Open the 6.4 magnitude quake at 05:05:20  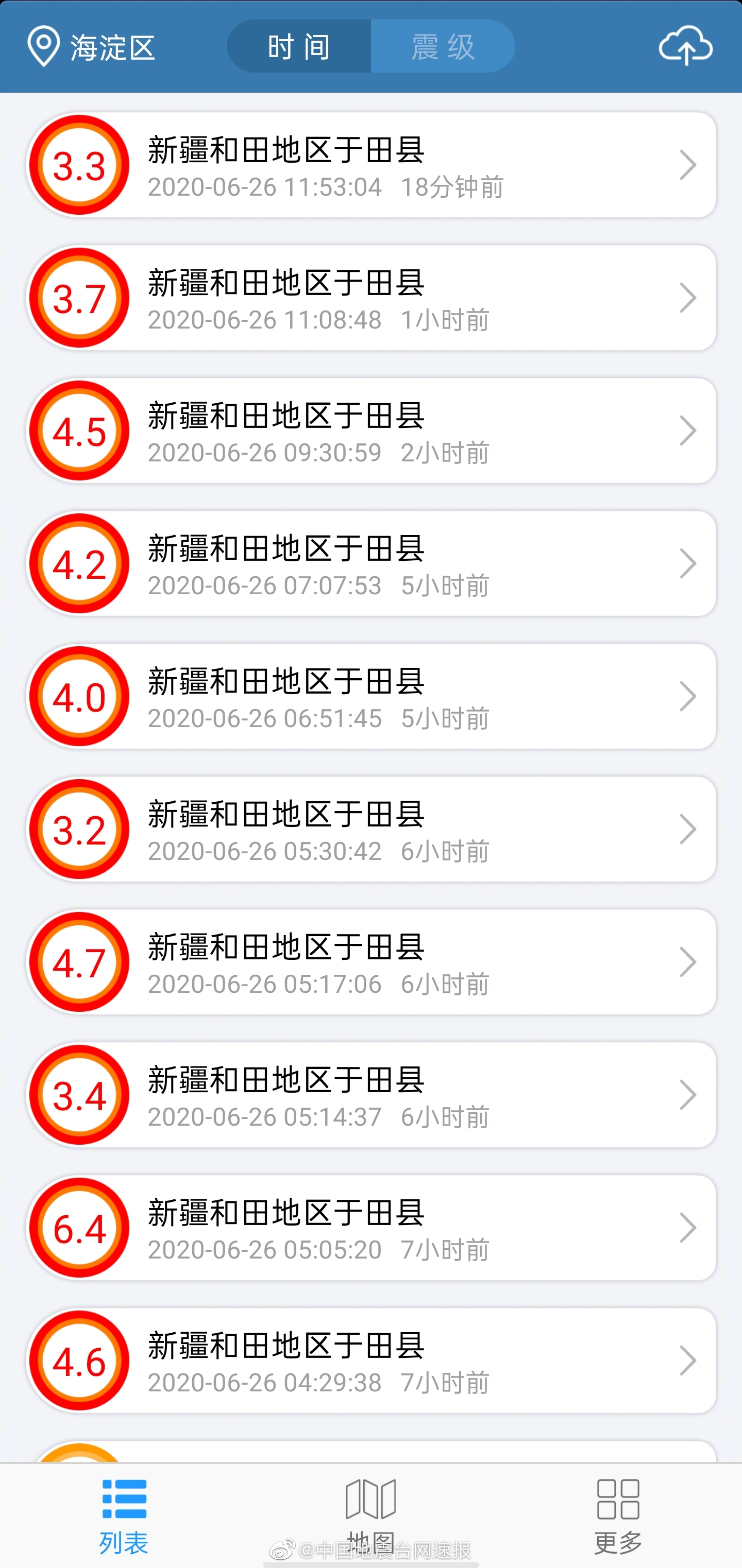[x=372, y=1228]
